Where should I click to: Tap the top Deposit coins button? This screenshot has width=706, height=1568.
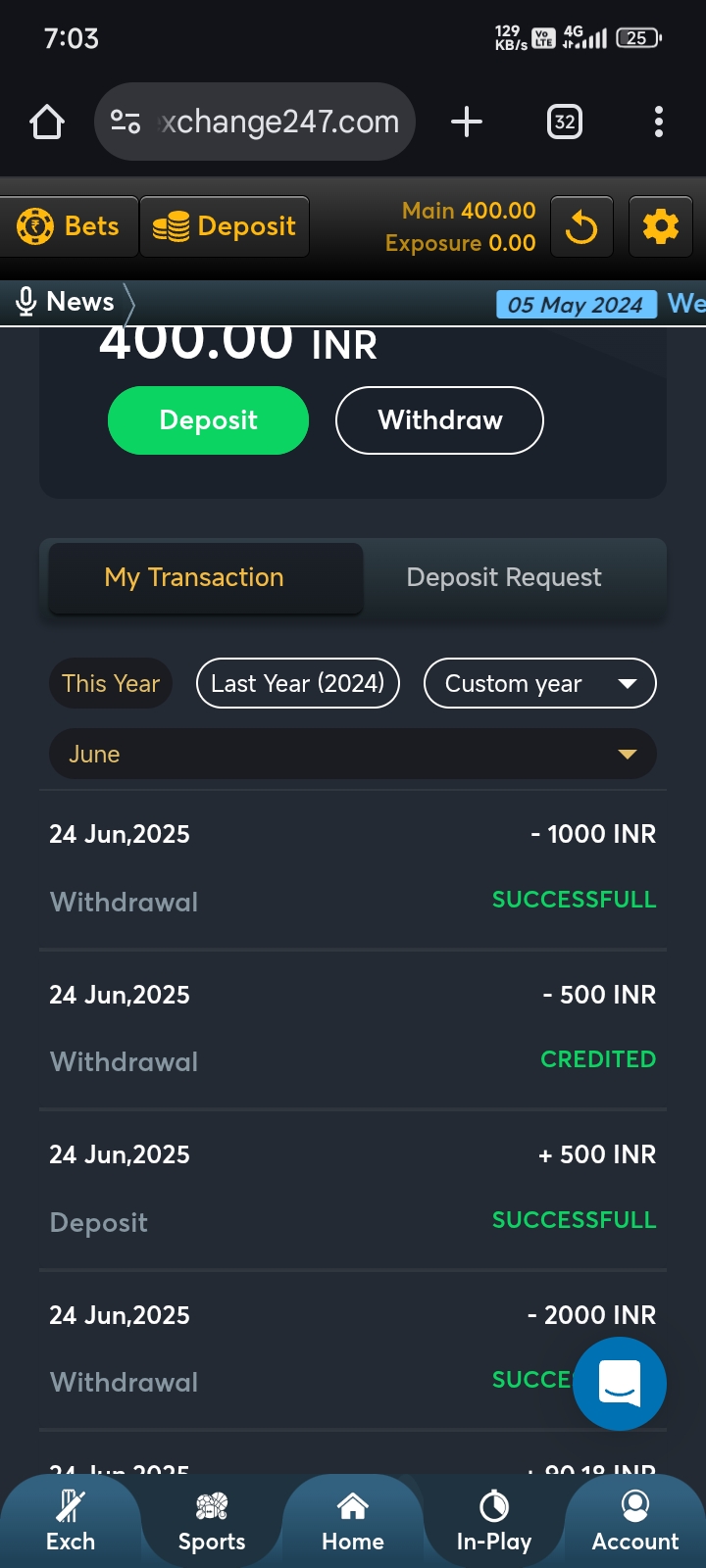tap(225, 226)
